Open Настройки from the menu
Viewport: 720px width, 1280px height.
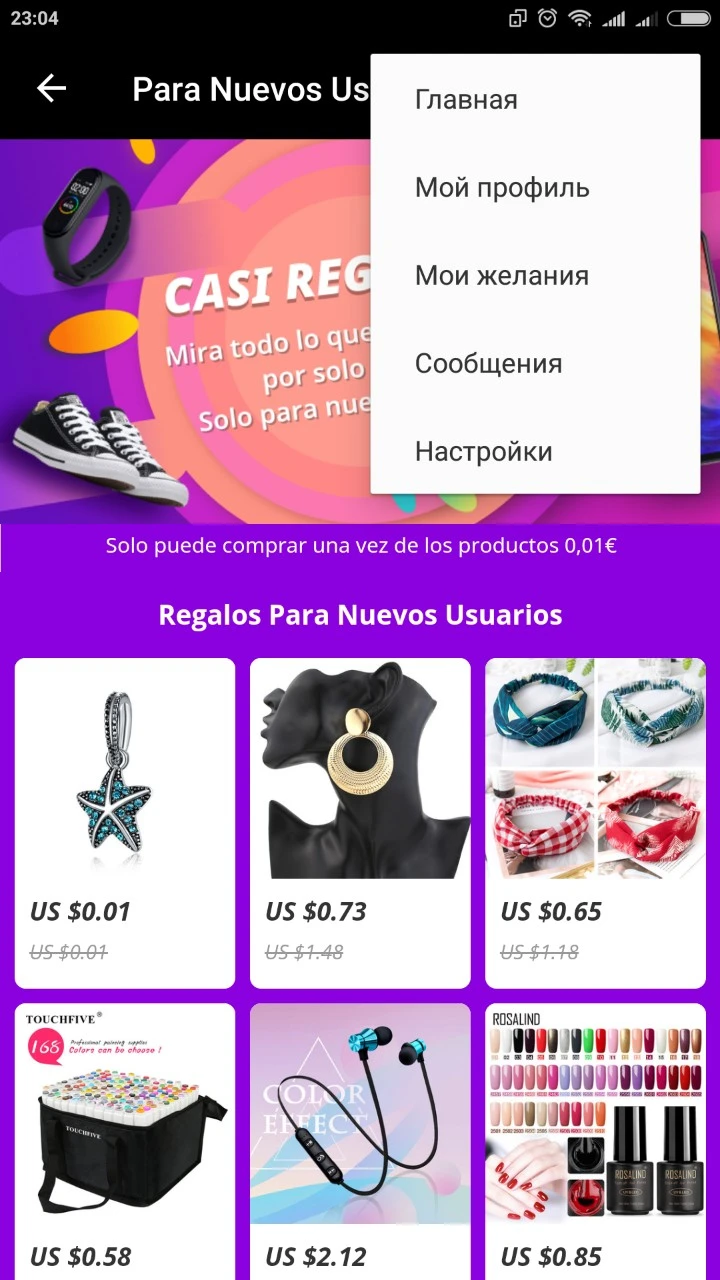(535, 452)
